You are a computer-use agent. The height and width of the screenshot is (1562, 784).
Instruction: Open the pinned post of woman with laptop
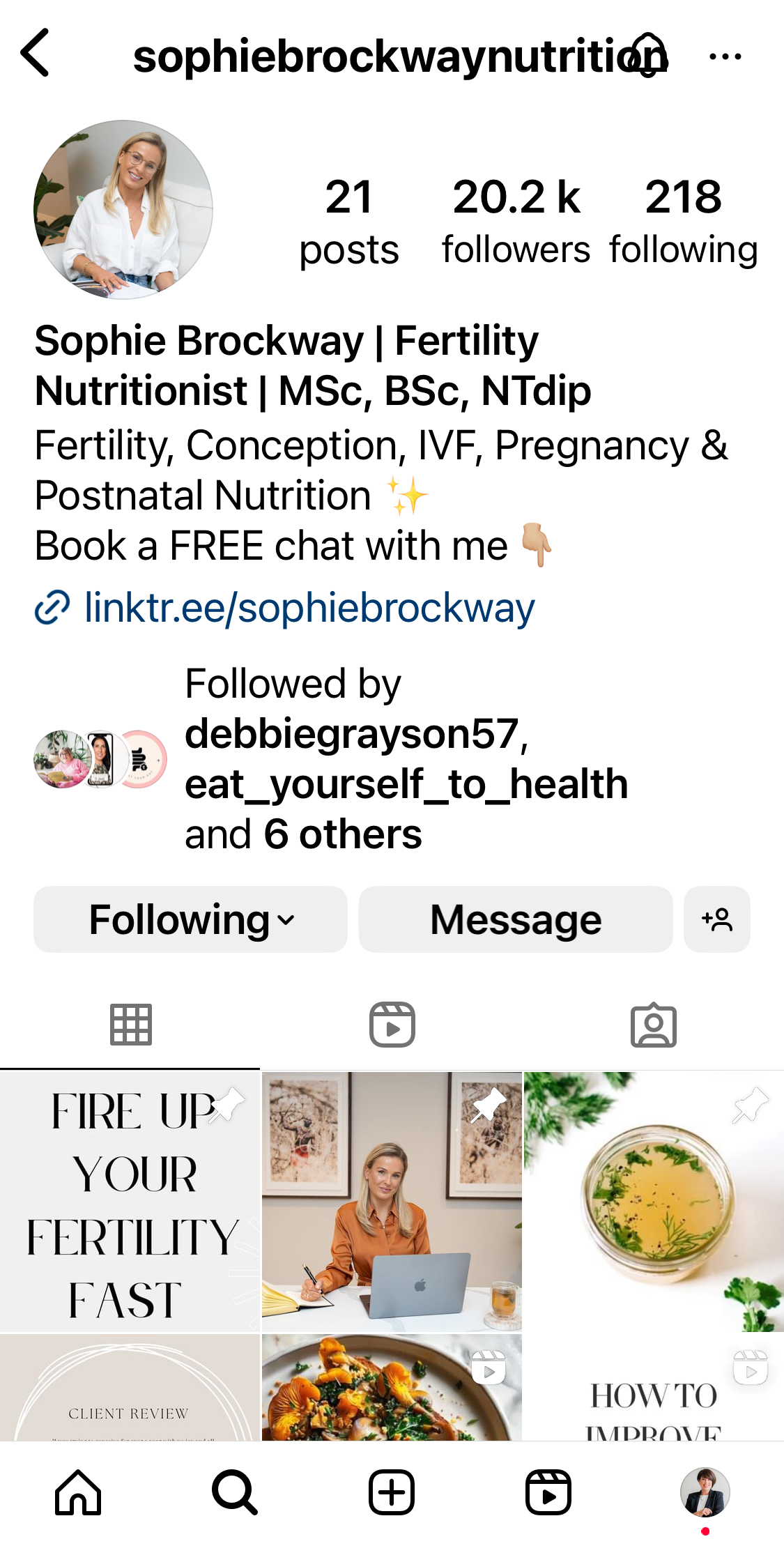[392, 1202]
